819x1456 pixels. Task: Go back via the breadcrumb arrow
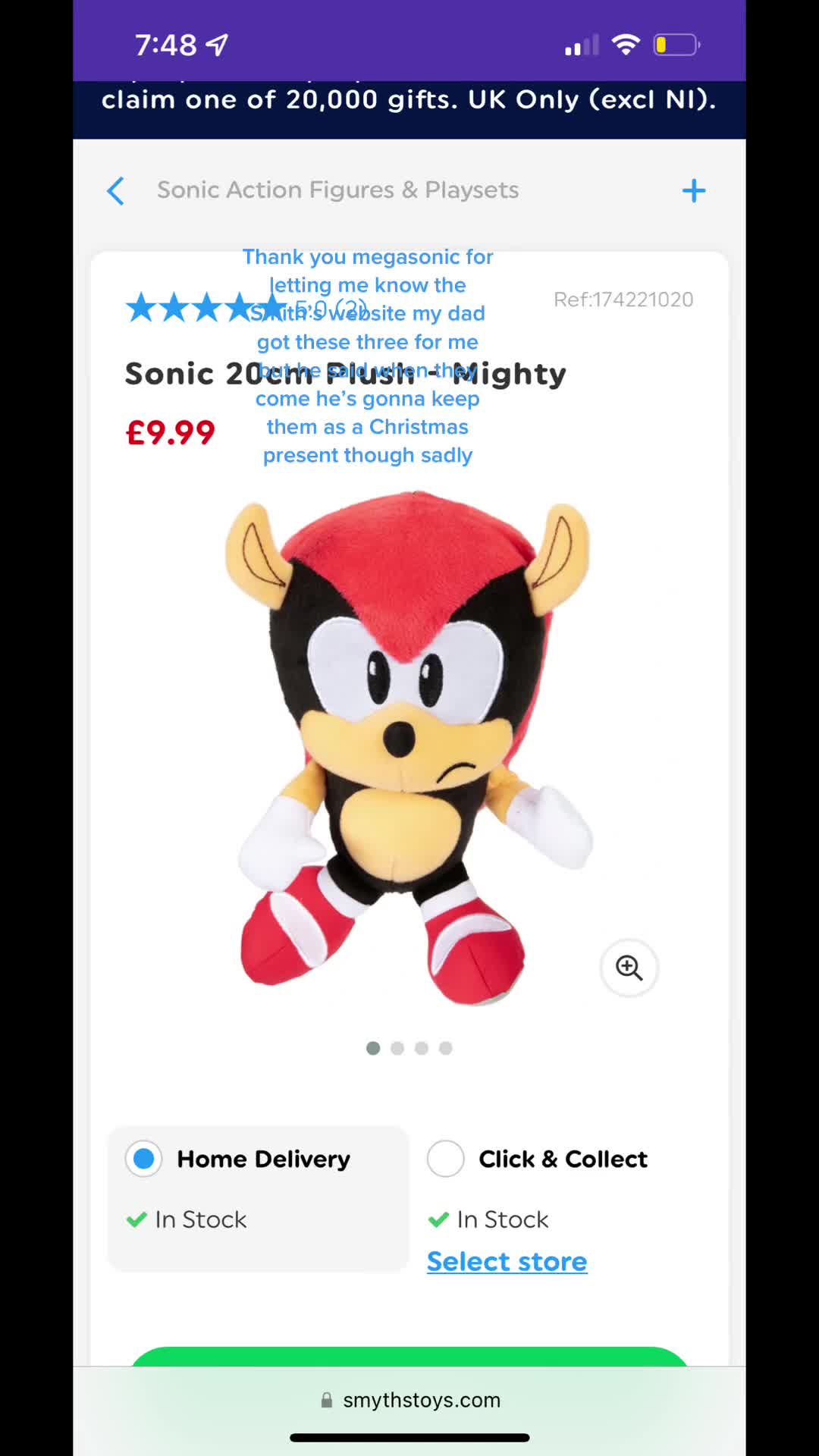point(115,191)
